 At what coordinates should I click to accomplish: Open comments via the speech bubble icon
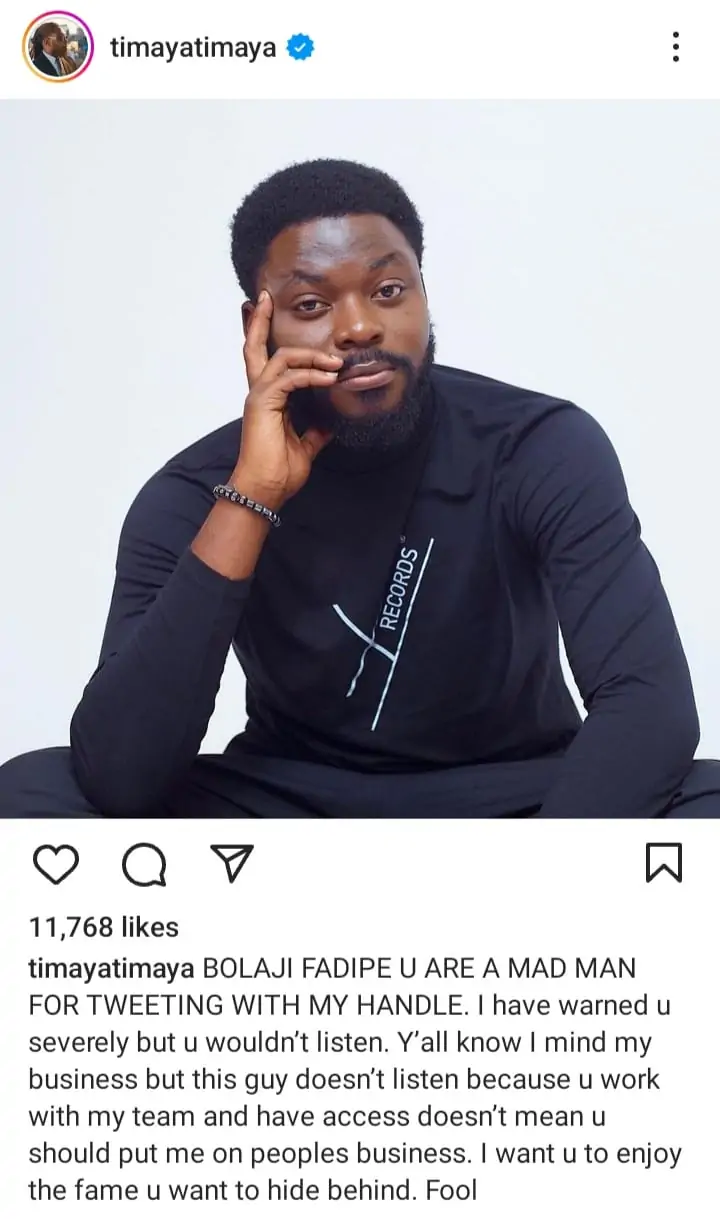click(x=144, y=865)
